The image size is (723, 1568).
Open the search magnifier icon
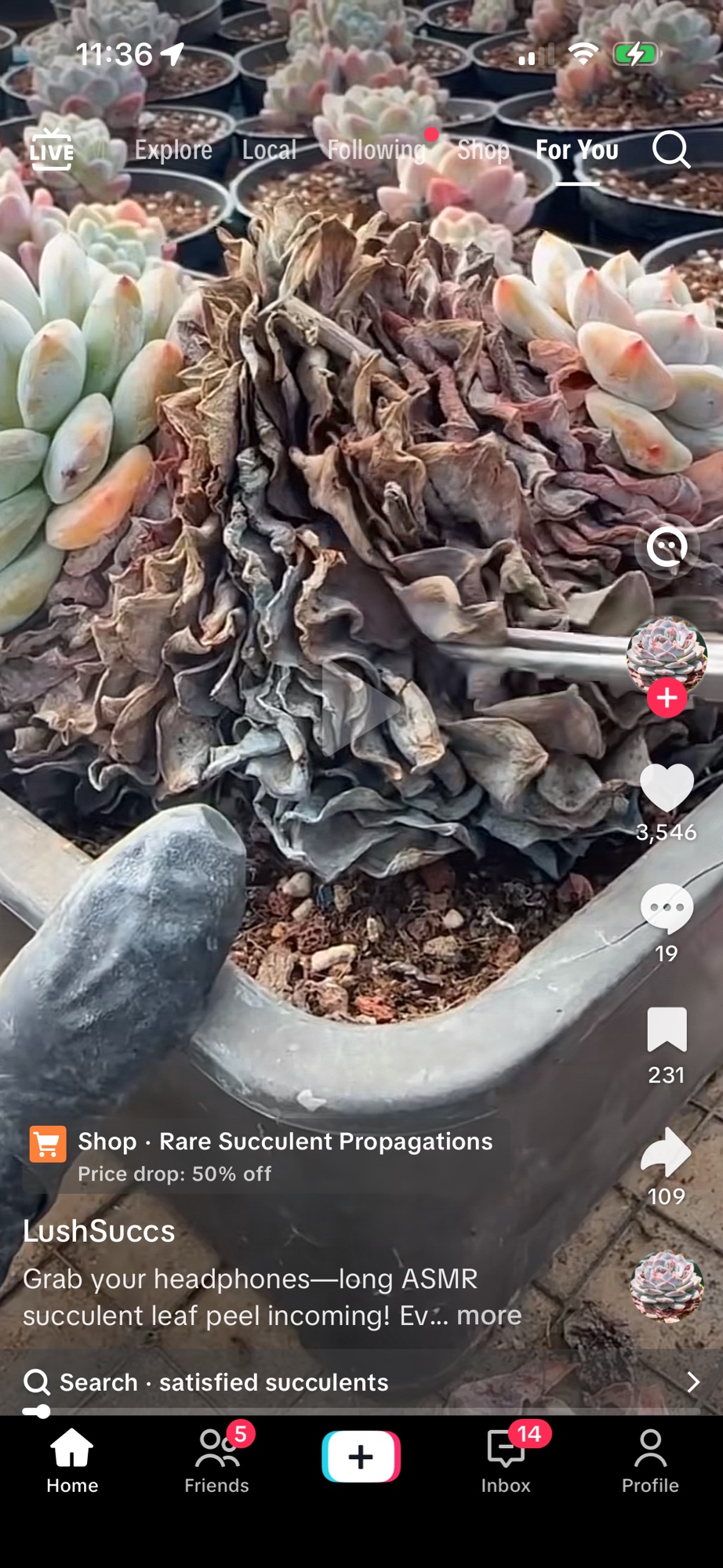tap(671, 150)
